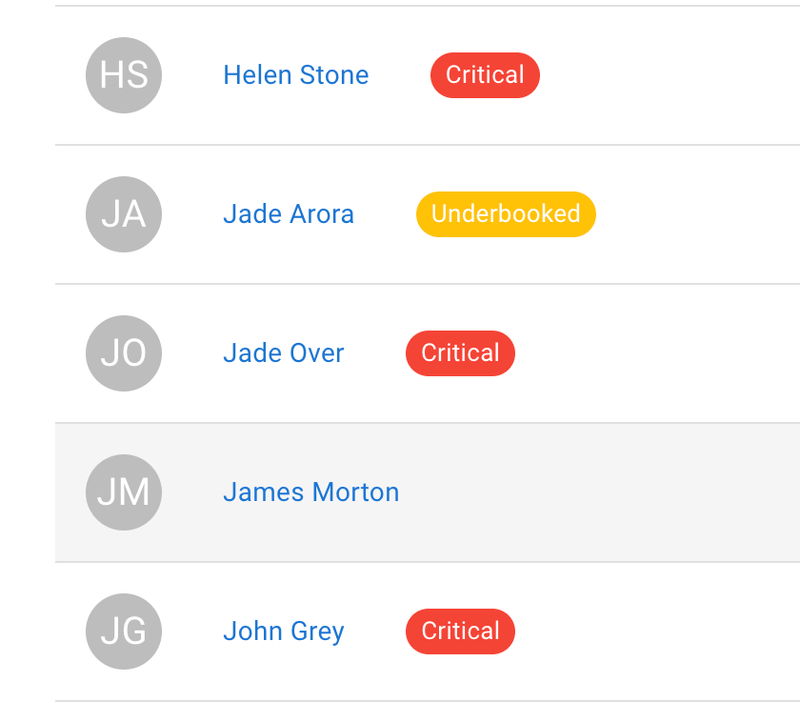
Task: Open John Grey's profile link
Action: coord(283,631)
